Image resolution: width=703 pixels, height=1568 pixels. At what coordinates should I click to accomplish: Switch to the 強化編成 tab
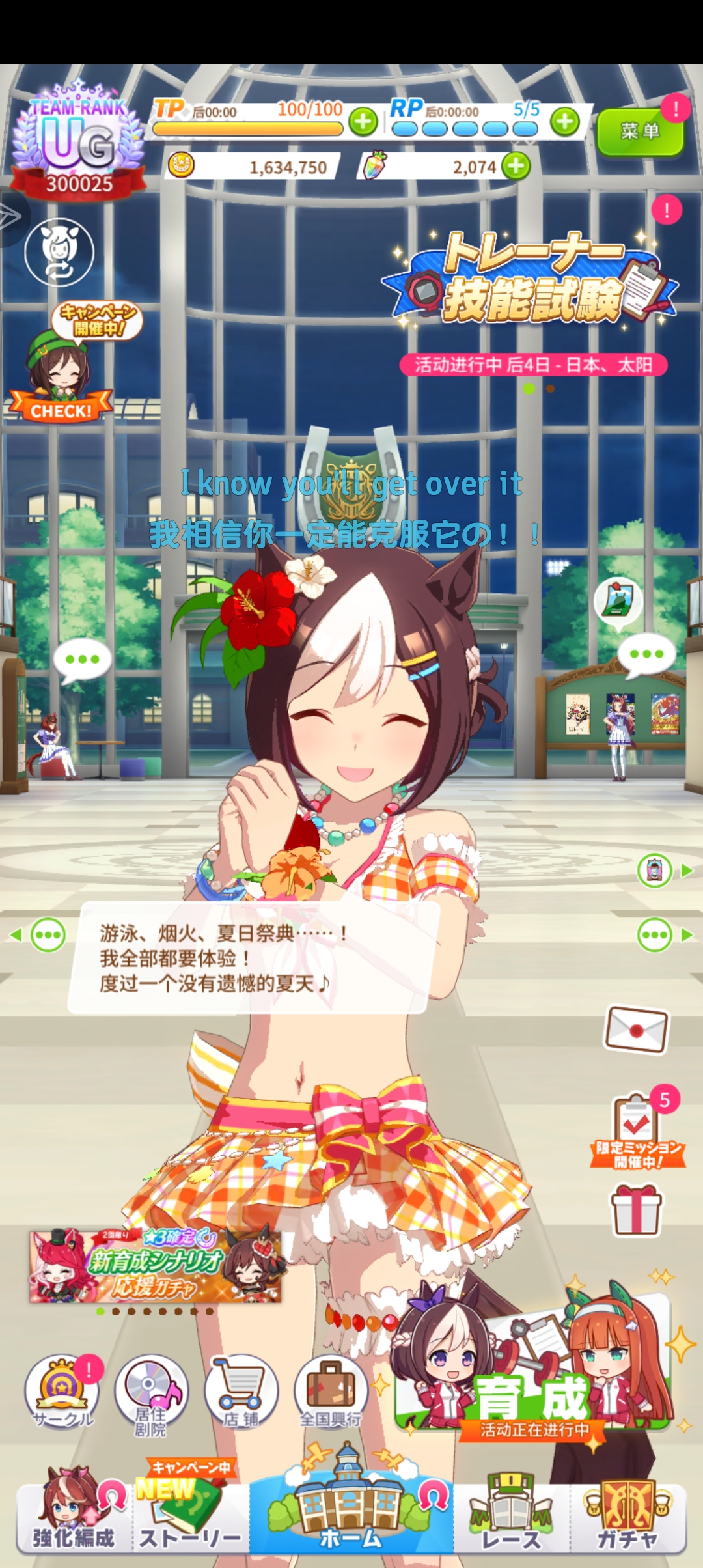pyautogui.click(x=74, y=1514)
